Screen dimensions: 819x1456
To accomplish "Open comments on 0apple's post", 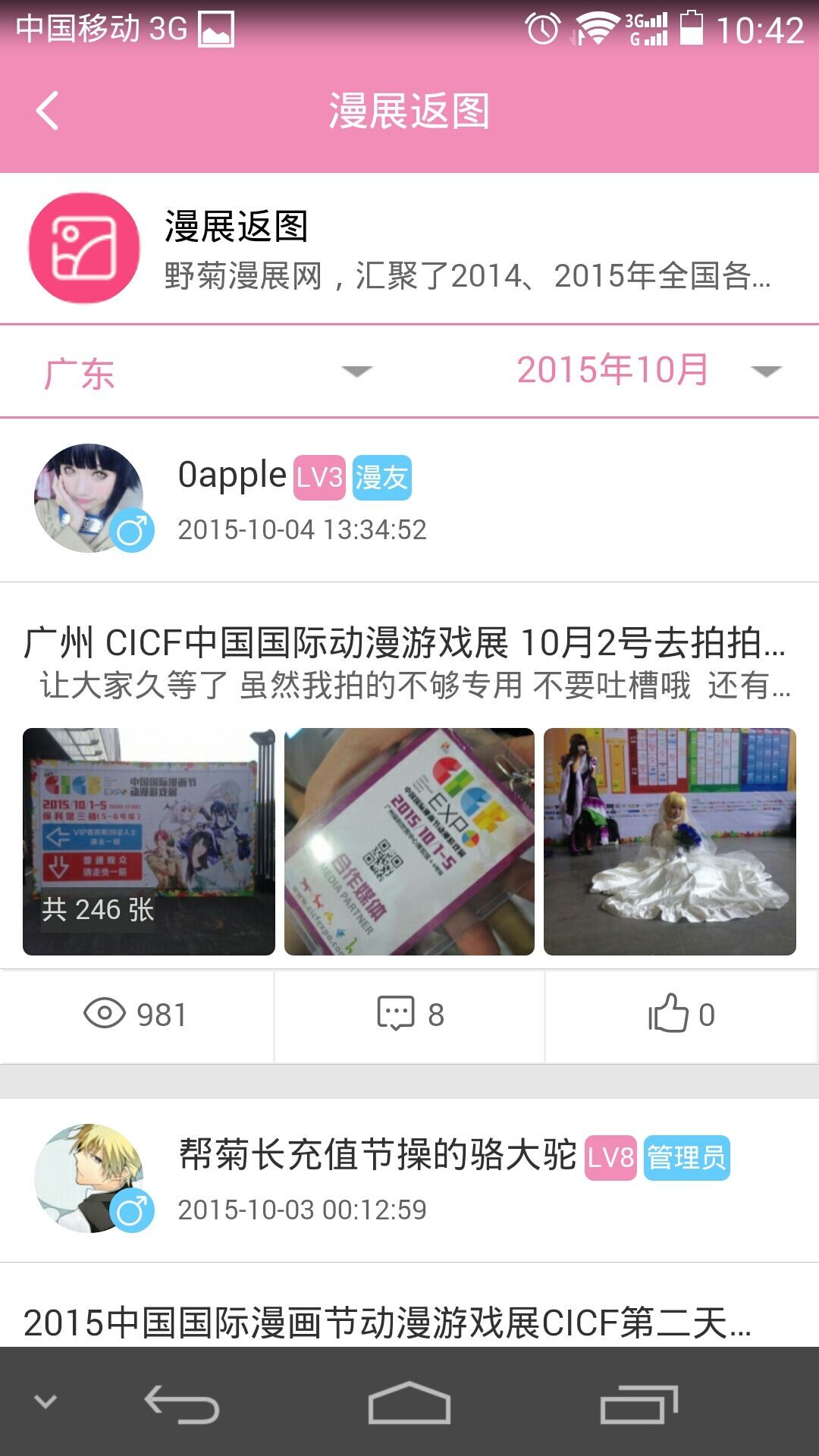I will click(x=409, y=1015).
